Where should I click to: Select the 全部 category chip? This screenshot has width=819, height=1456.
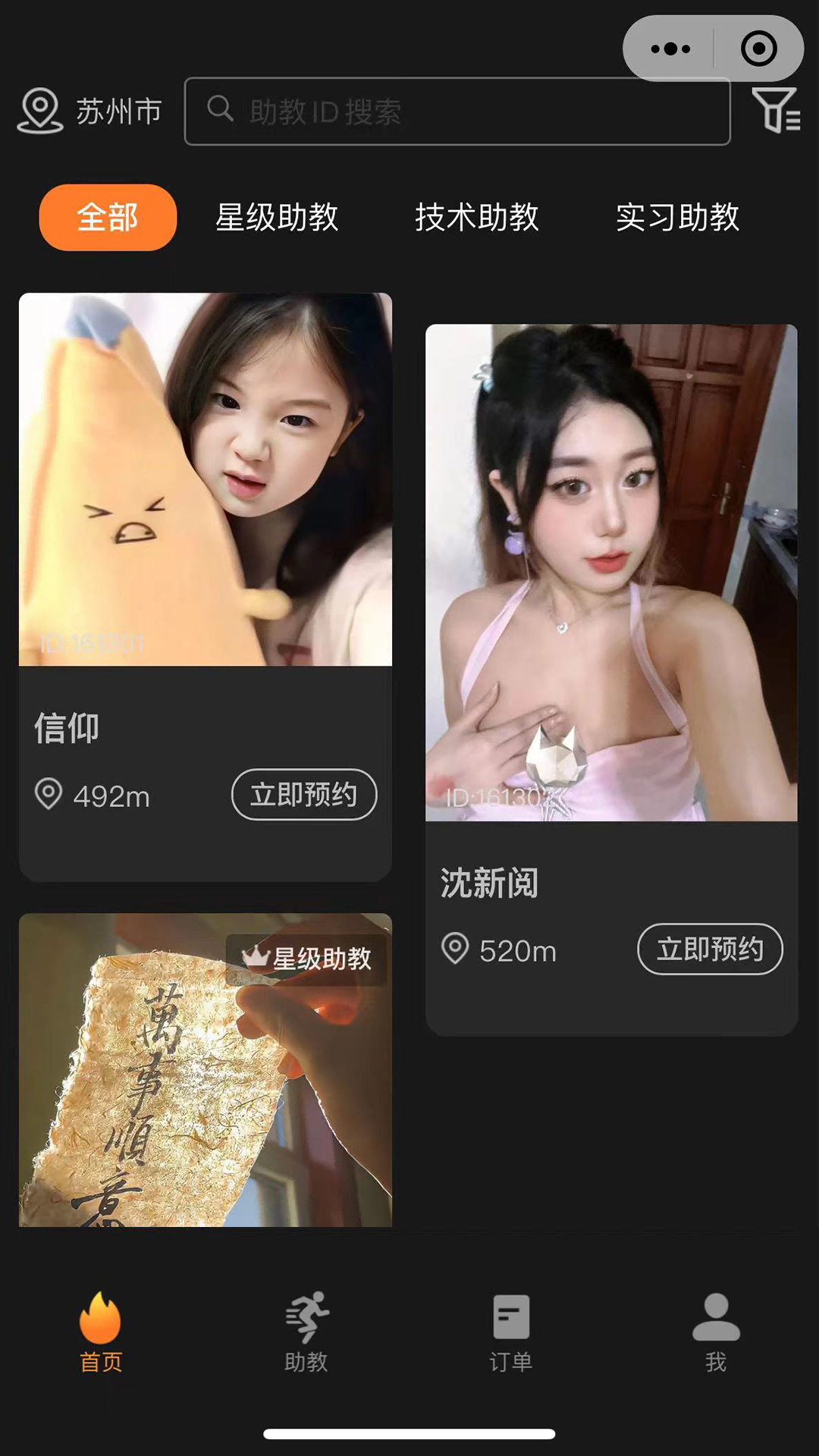[x=108, y=218]
